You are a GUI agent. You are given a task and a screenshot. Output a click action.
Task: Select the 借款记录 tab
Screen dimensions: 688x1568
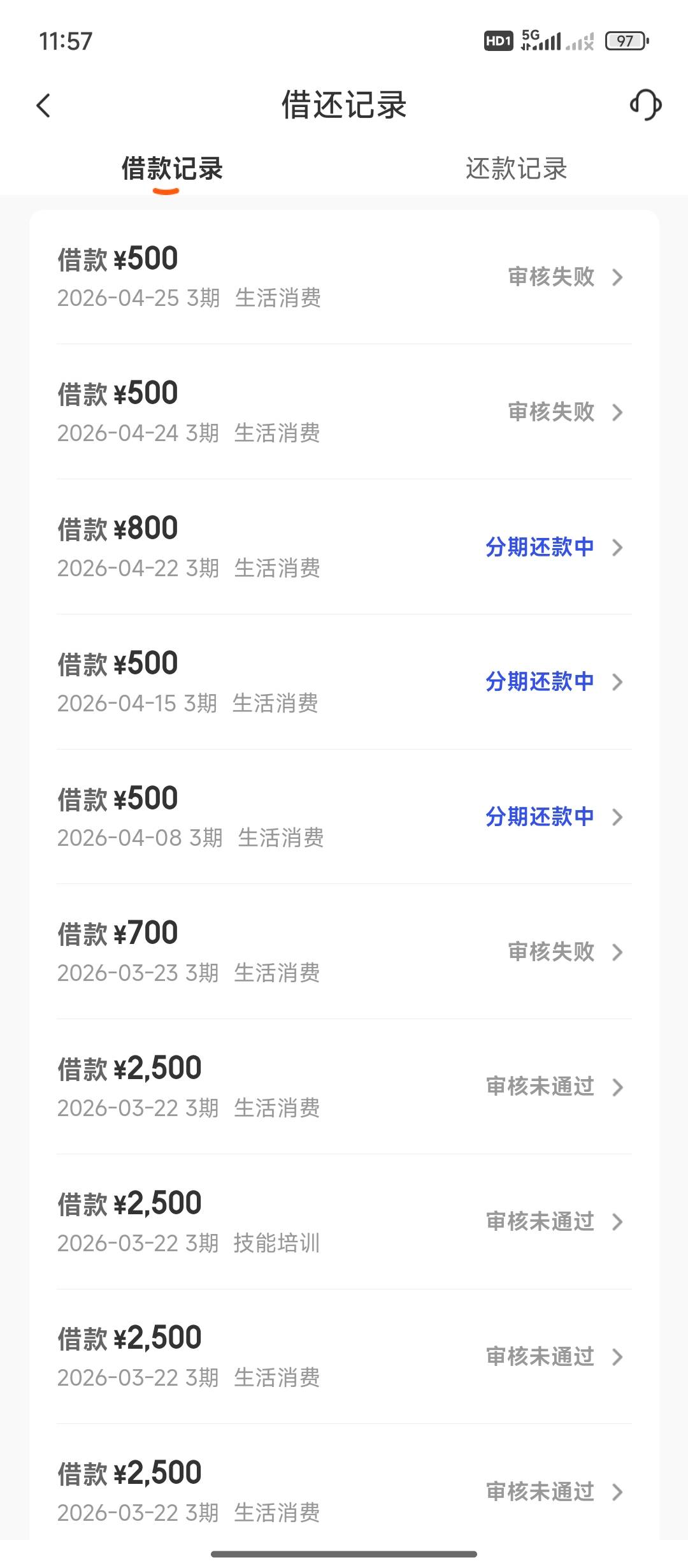[172, 169]
